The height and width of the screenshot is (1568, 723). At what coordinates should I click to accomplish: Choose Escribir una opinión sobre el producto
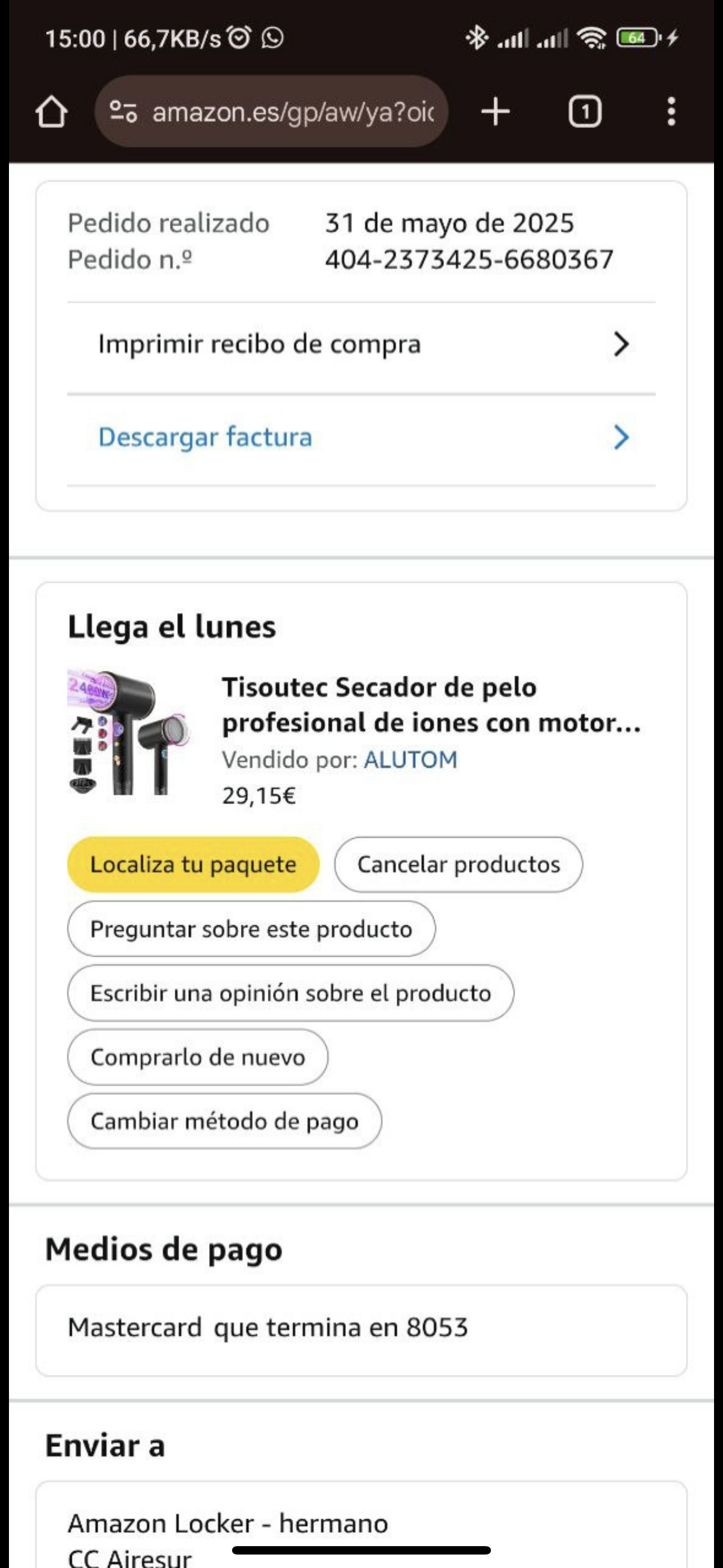290,993
